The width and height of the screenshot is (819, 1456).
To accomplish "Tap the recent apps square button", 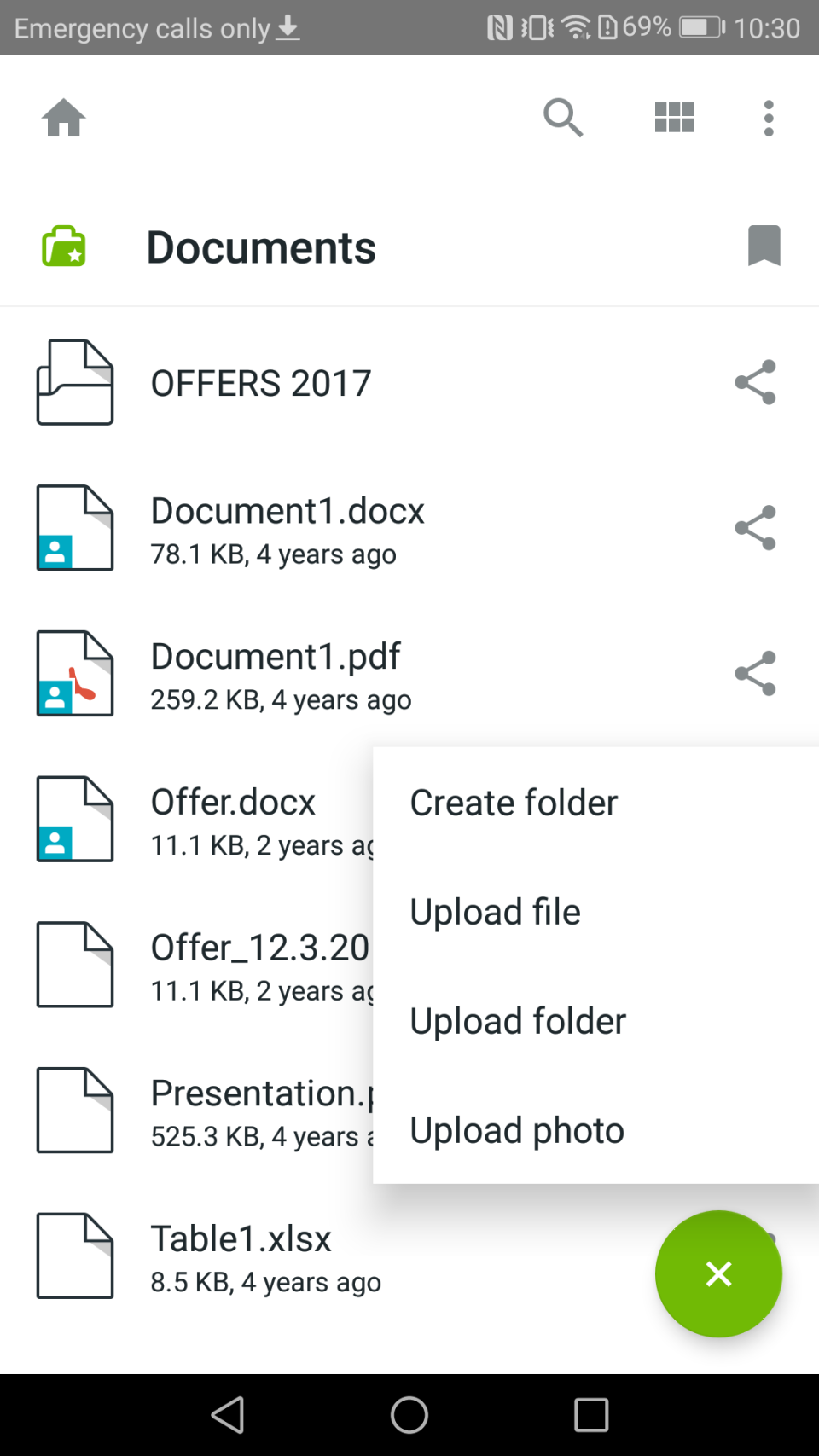I will pyautogui.click(x=591, y=1415).
